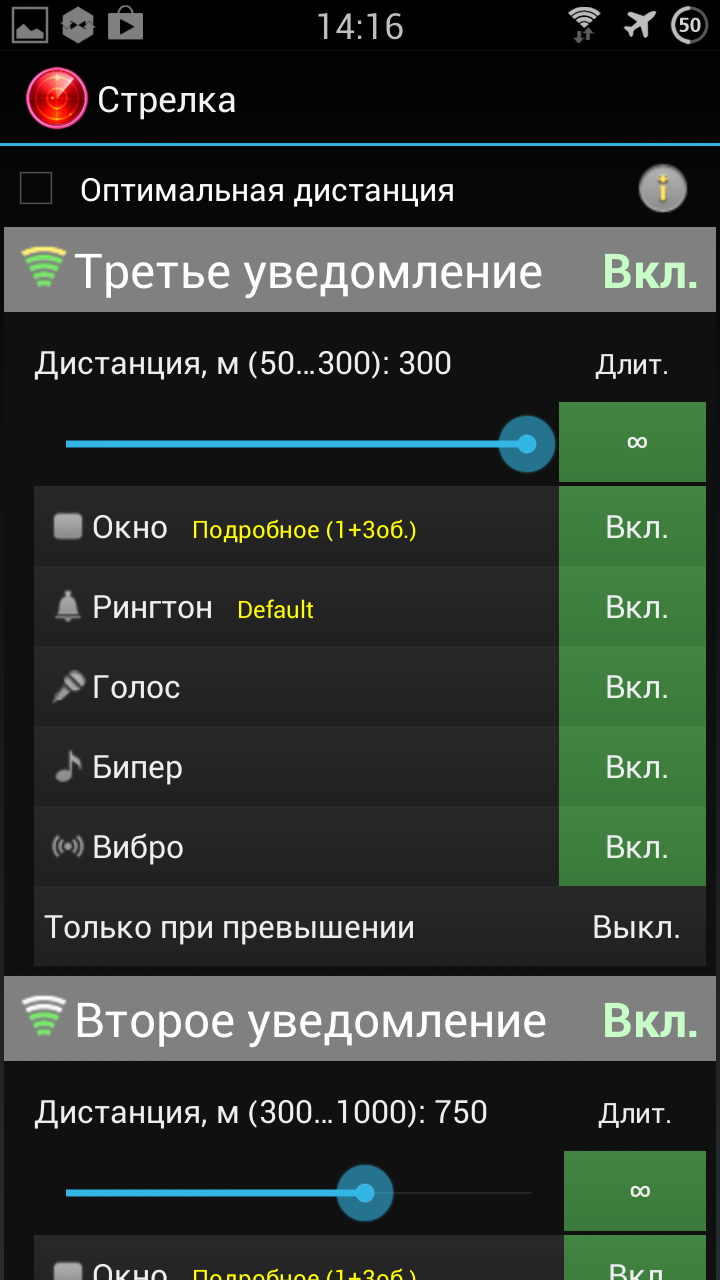
Task: Toggle Второе уведомление Вкл. header
Action: click(x=649, y=1021)
